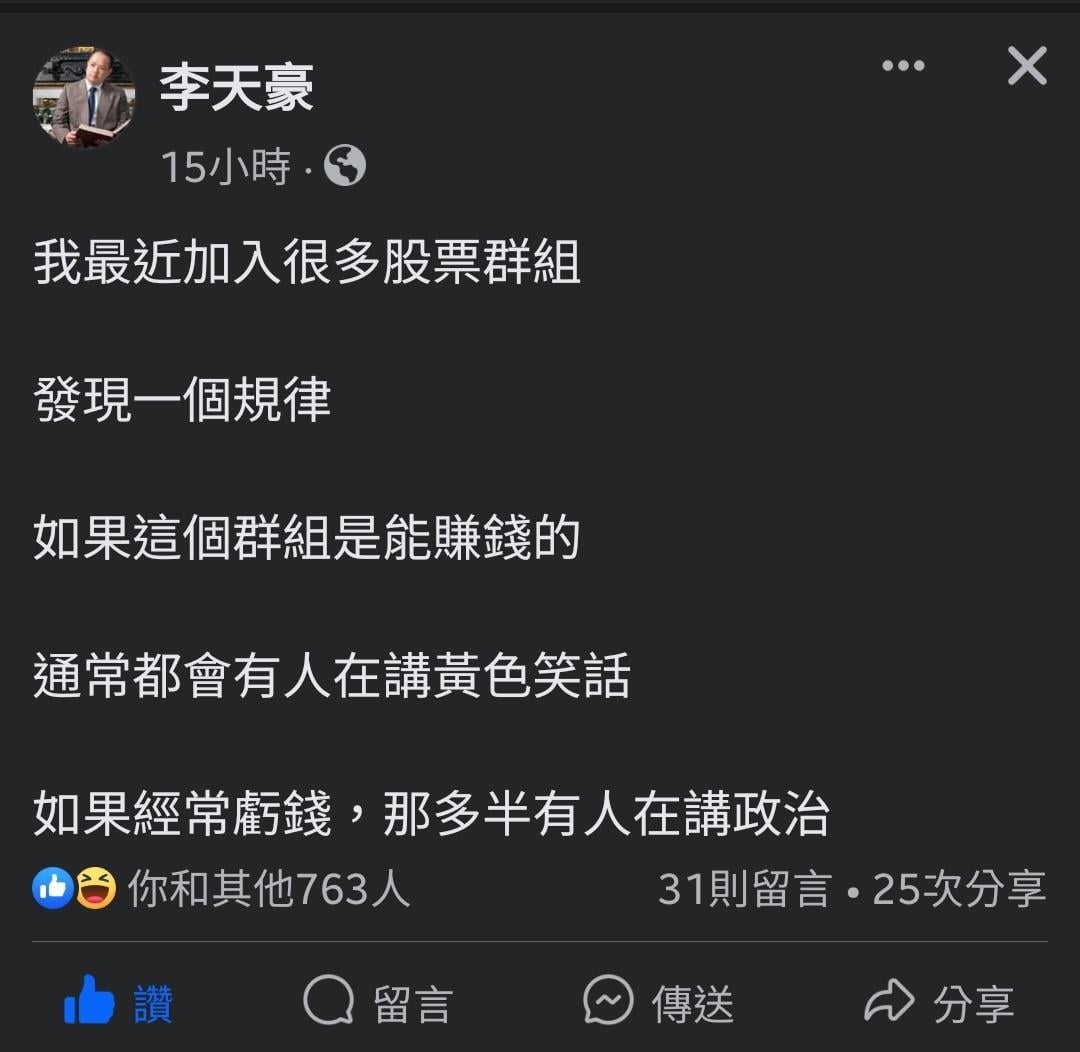Image resolution: width=1080 pixels, height=1052 pixels.
Task: Open the three-dot post options menu
Action: click(x=903, y=67)
